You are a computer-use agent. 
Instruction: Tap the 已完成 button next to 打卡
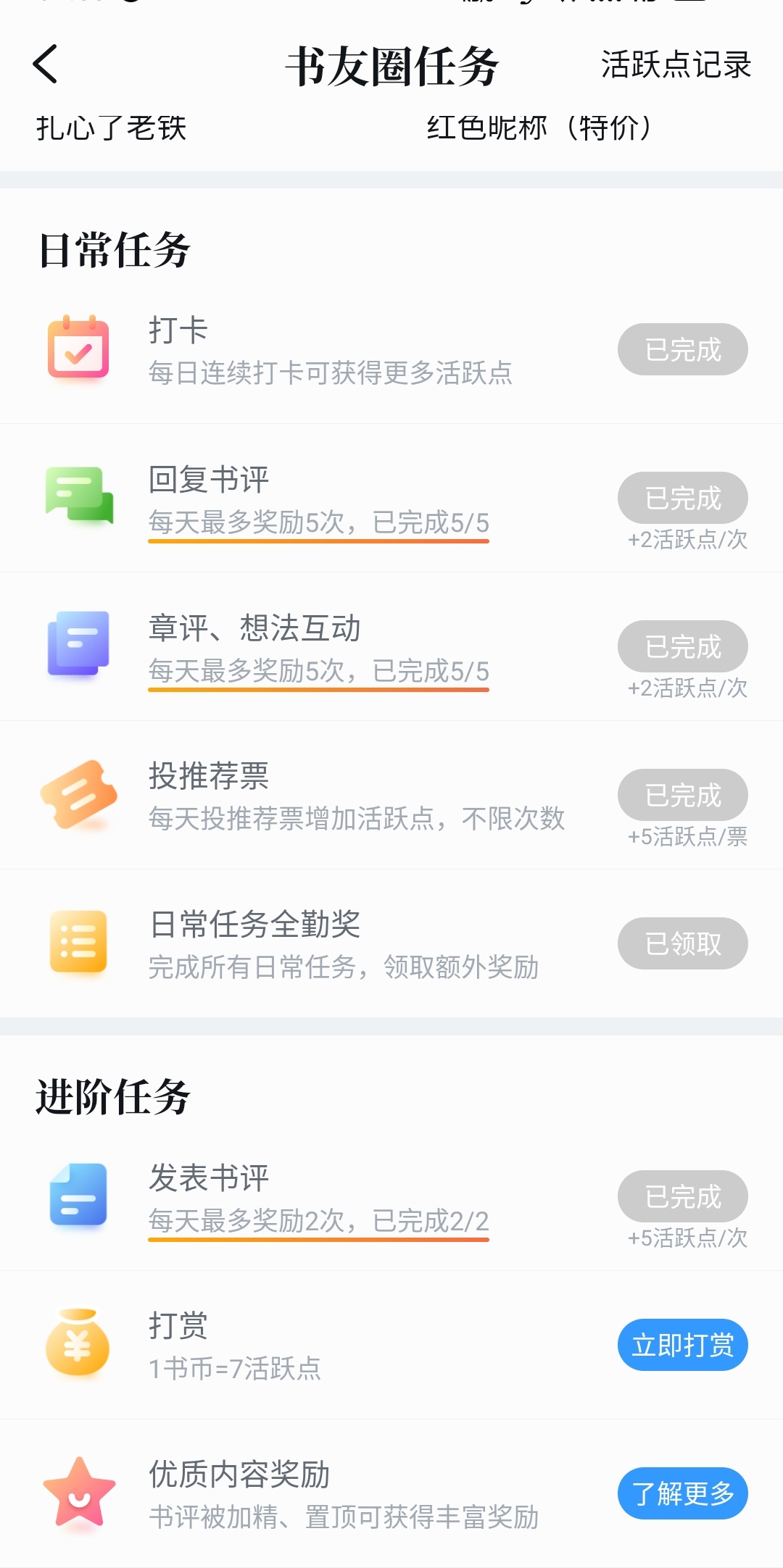tap(682, 349)
